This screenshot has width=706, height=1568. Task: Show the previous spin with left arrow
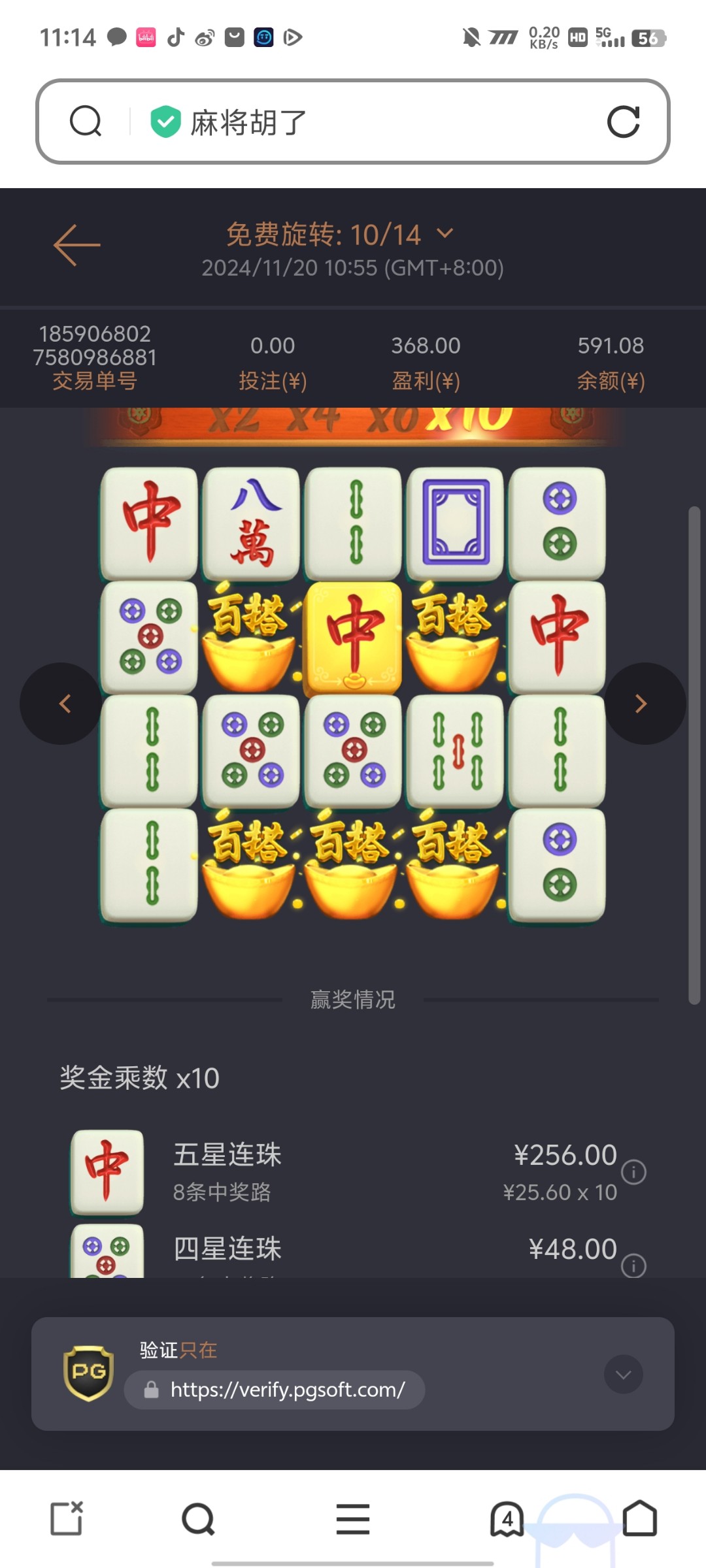[63, 704]
